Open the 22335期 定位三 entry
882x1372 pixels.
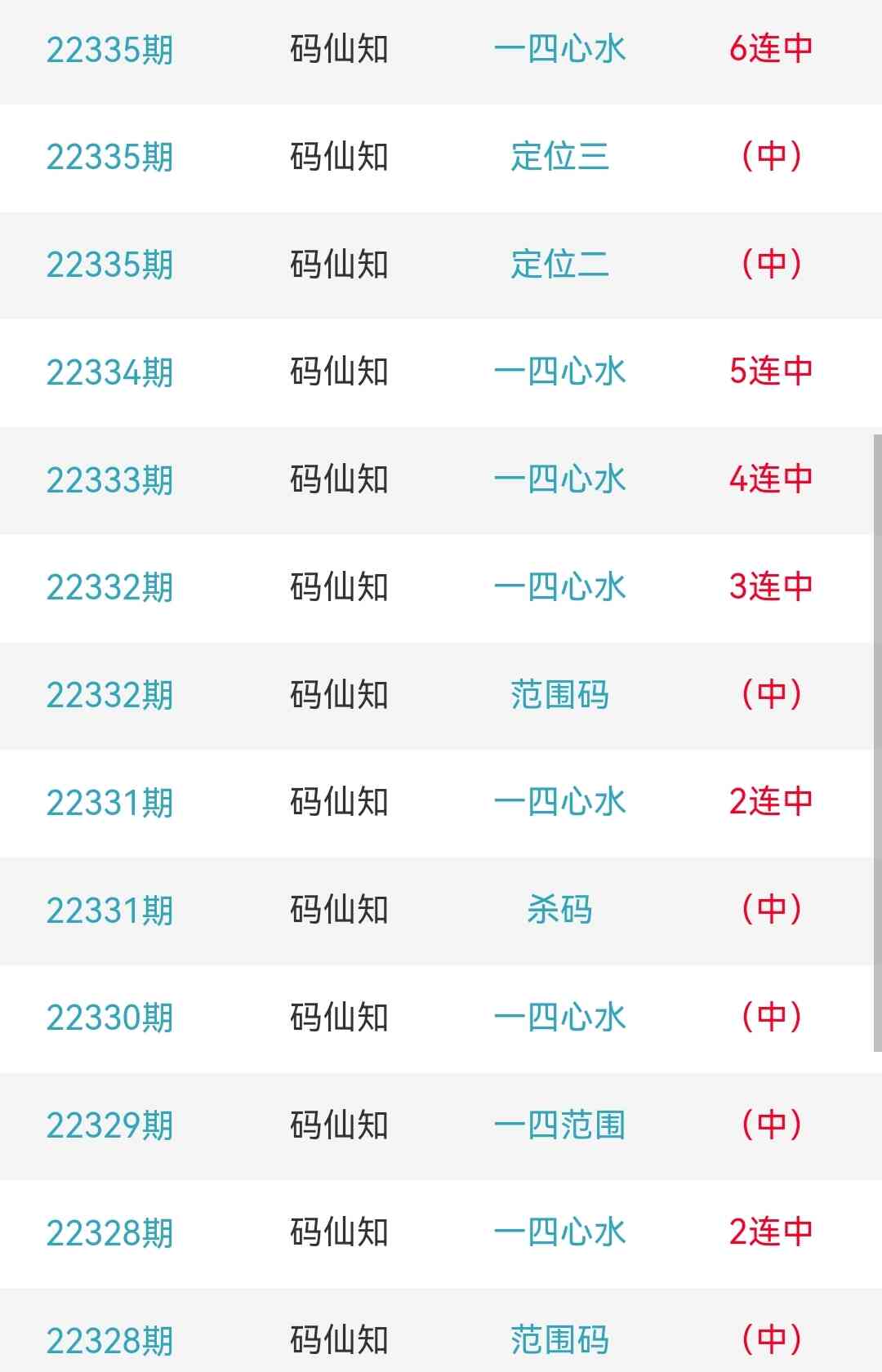559,156
